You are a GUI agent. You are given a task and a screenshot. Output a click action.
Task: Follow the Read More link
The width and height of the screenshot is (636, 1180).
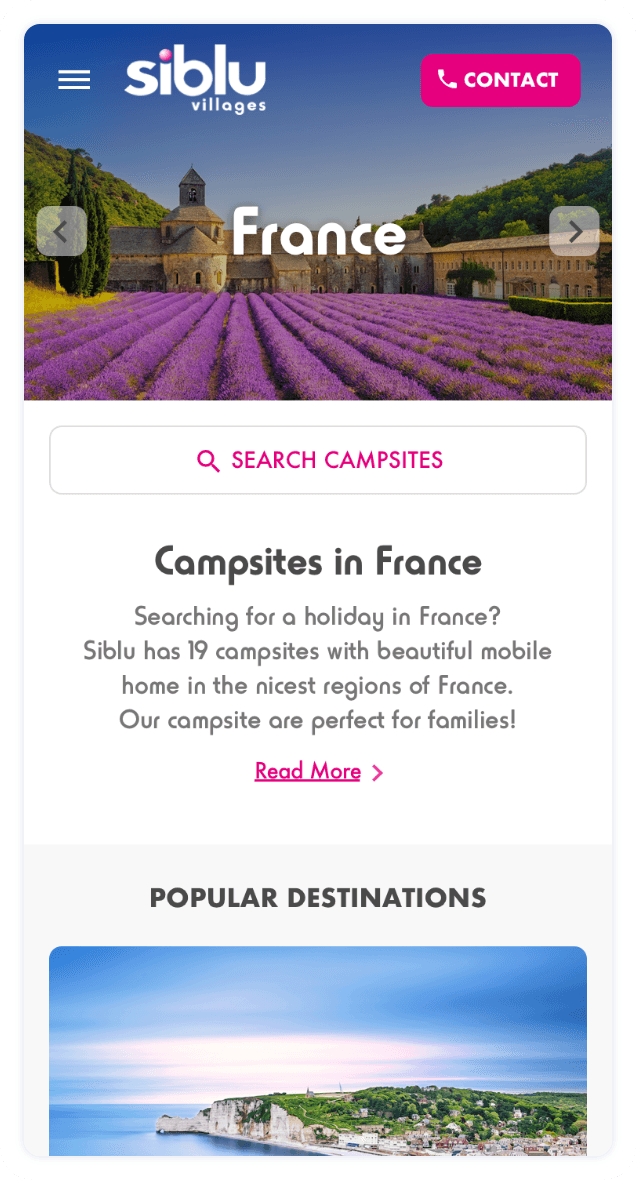pyautogui.click(x=308, y=771)
